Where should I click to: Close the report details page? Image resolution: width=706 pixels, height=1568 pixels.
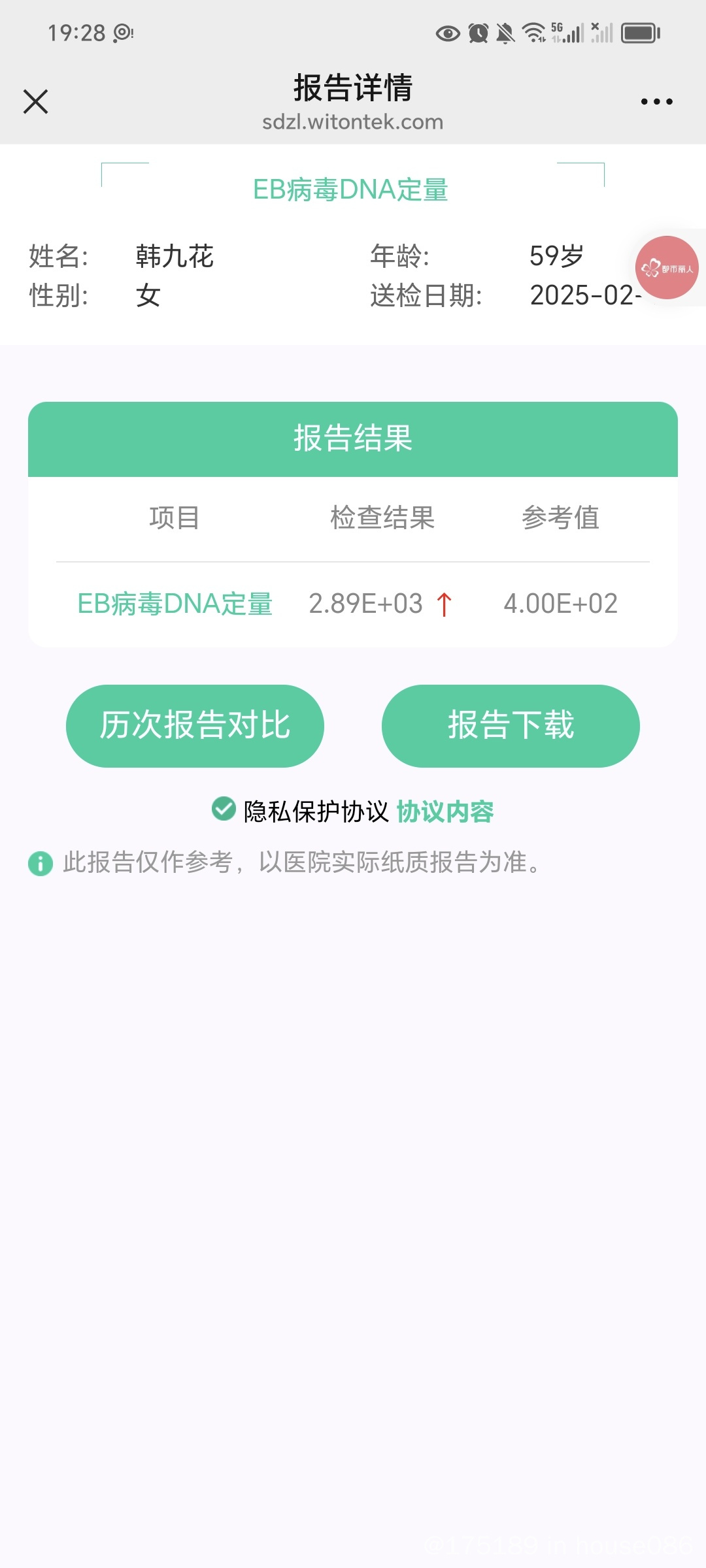tap(35, 102)
